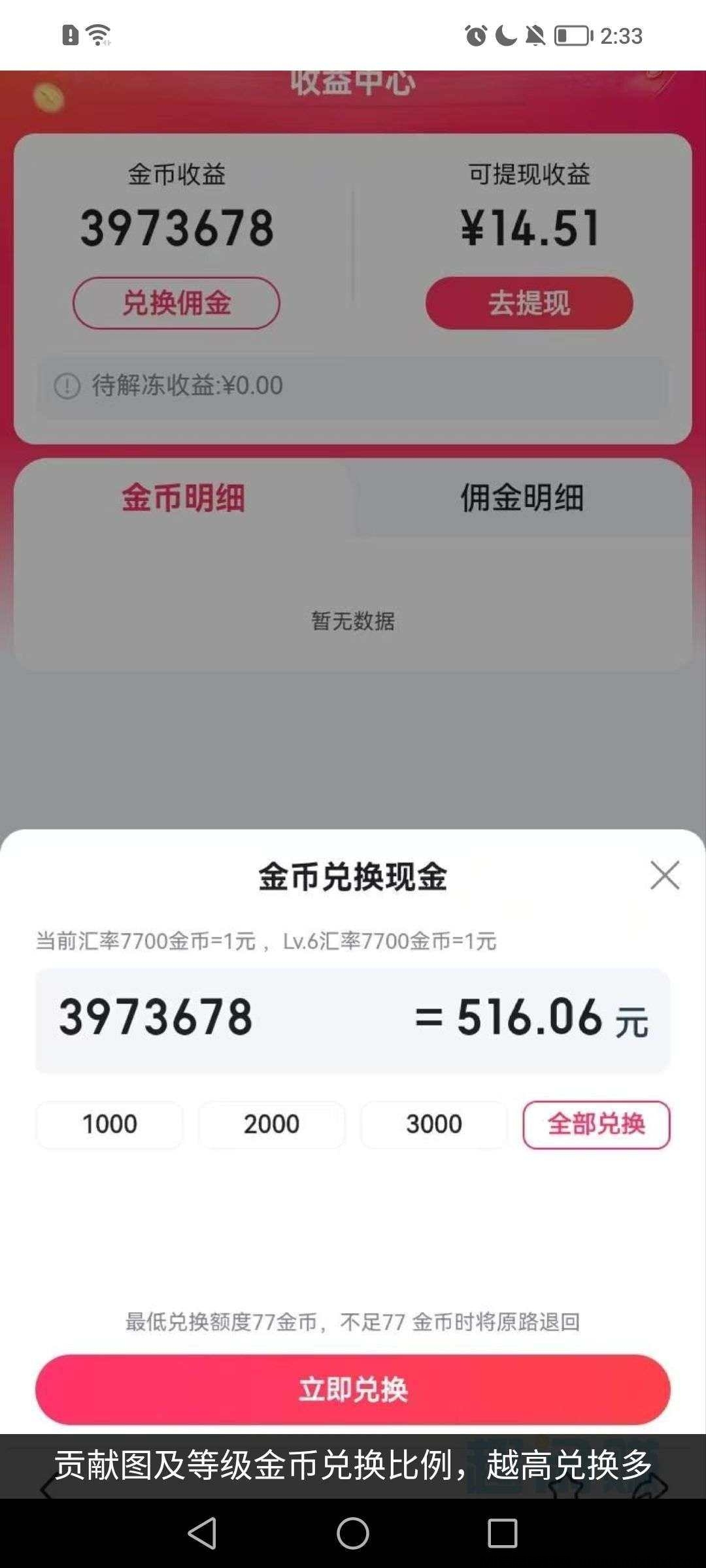Close the 金币兑换现金 dialog

pos(665,875)
